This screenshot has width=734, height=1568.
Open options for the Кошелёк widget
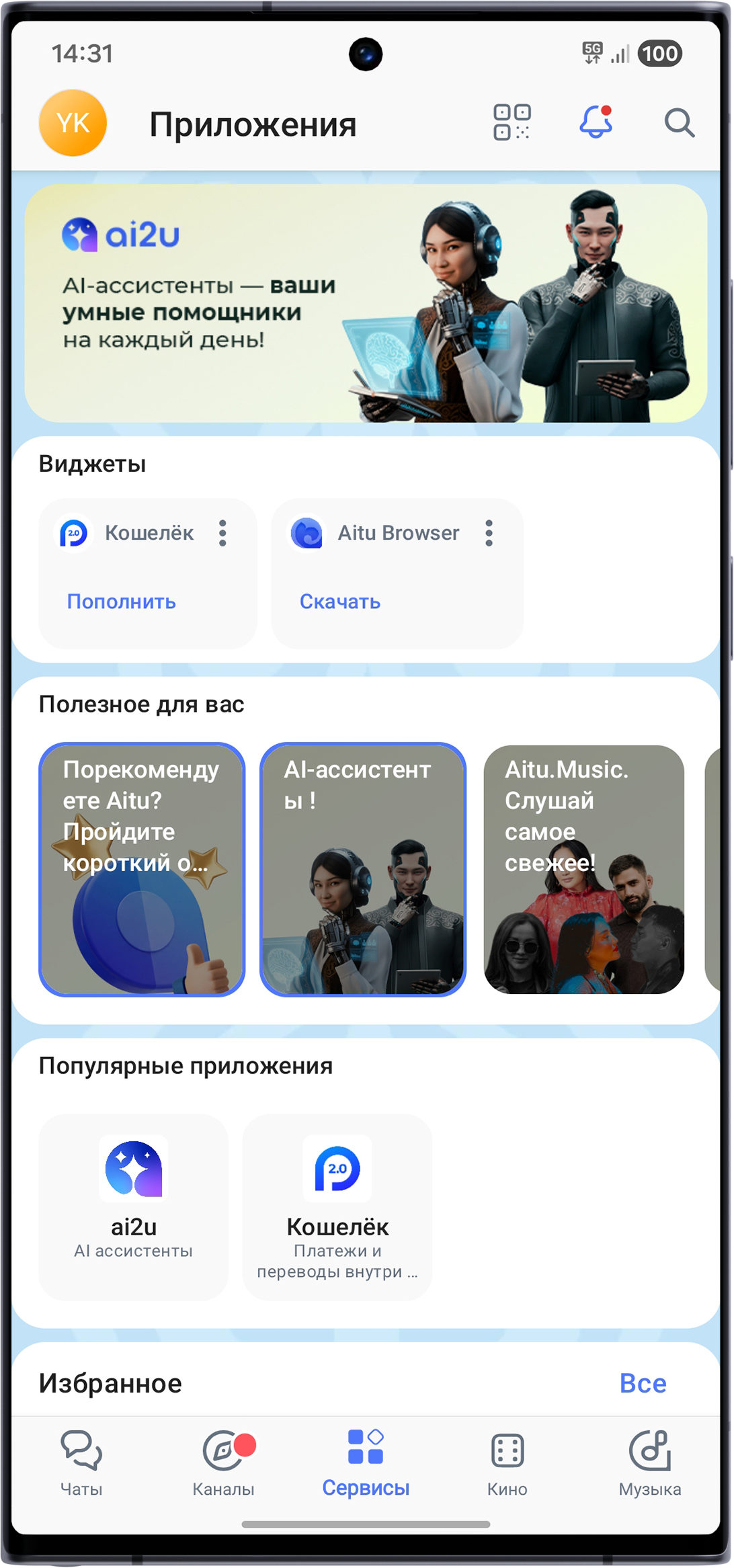(222, 533)
